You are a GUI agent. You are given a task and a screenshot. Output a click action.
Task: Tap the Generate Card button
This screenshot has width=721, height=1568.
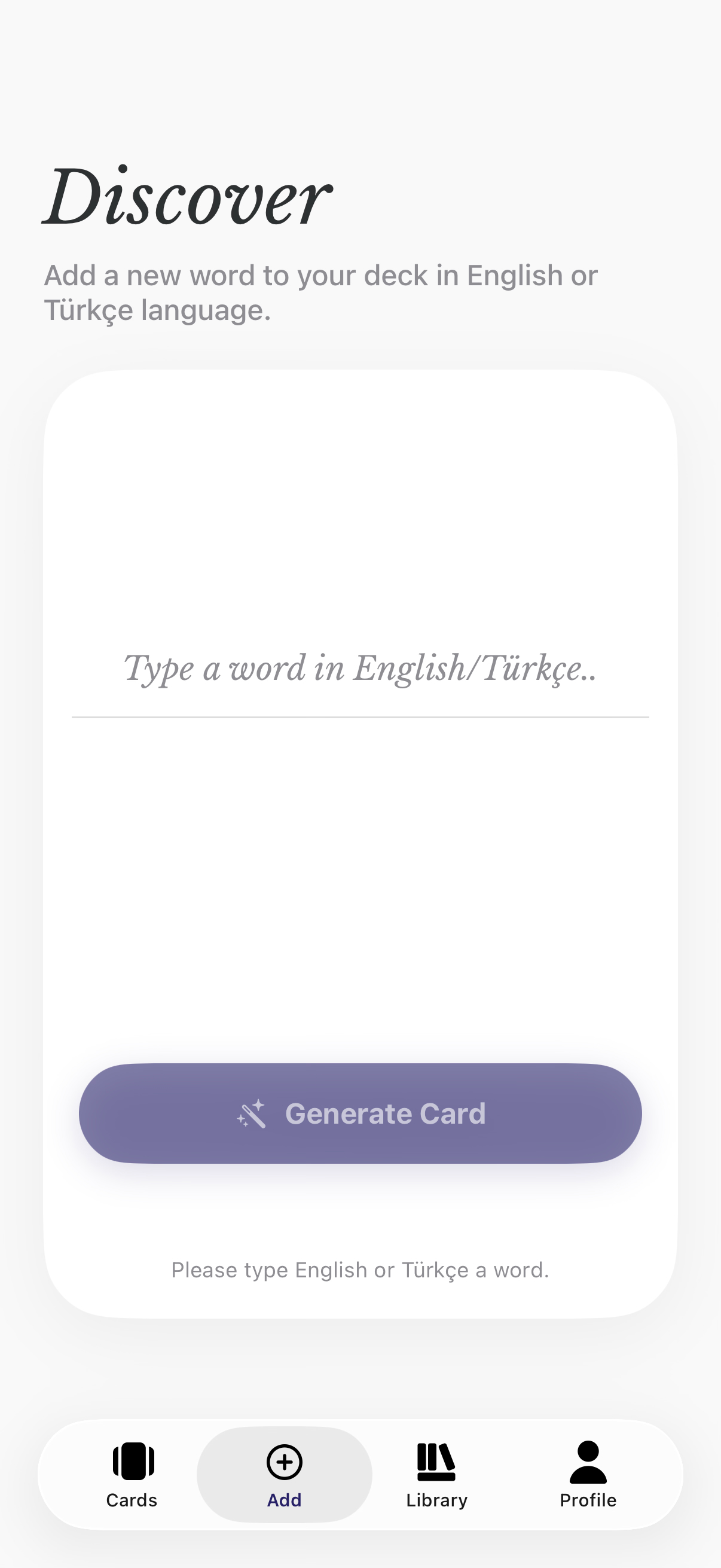[x=360, y=1114]
